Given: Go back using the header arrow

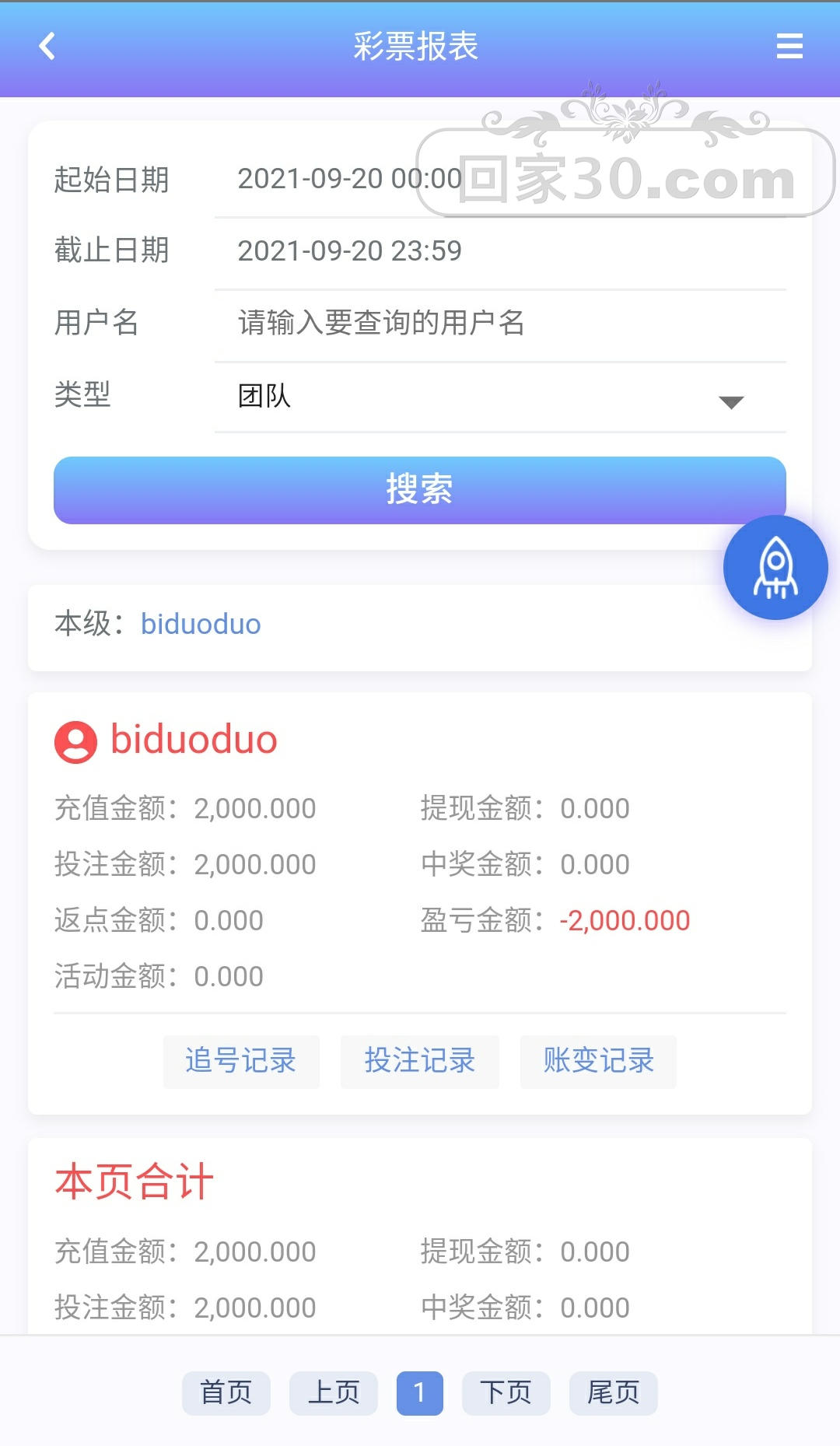Looking at the screenshot, I should pyautogui.click(x=47, y=47).
